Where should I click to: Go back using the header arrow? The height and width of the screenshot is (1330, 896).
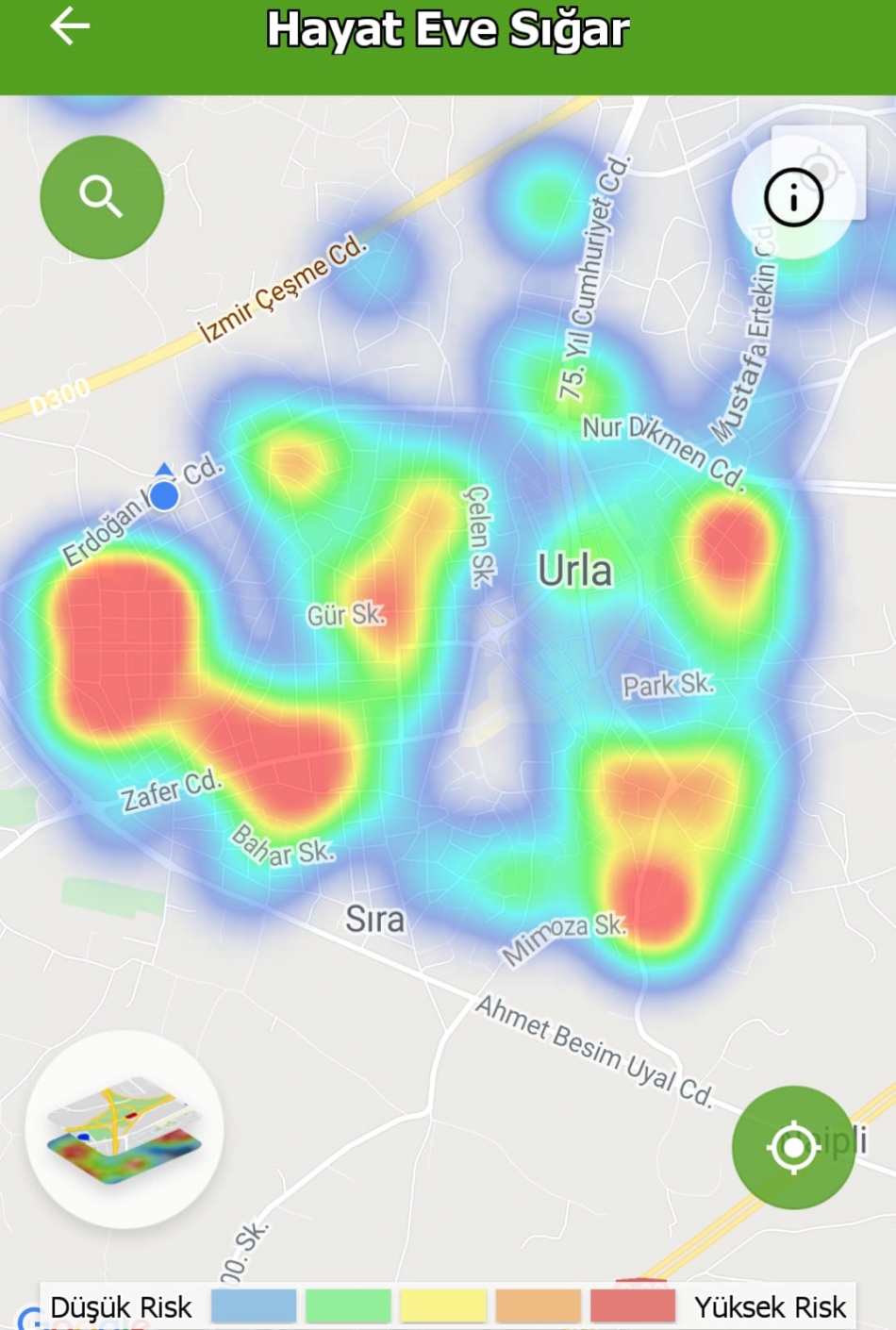click(70, 26)
